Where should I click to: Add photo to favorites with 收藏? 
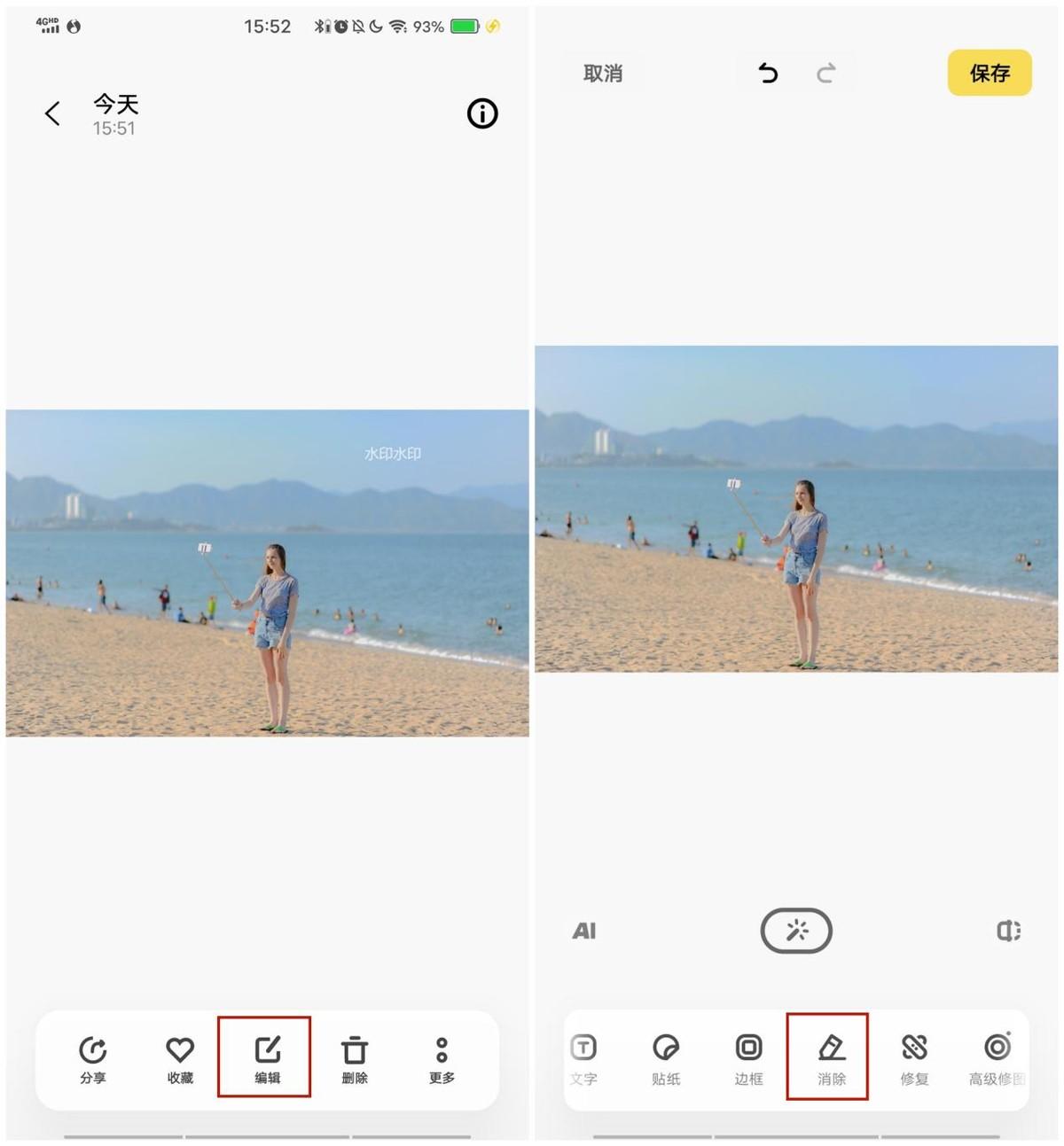click(180, 1059)
